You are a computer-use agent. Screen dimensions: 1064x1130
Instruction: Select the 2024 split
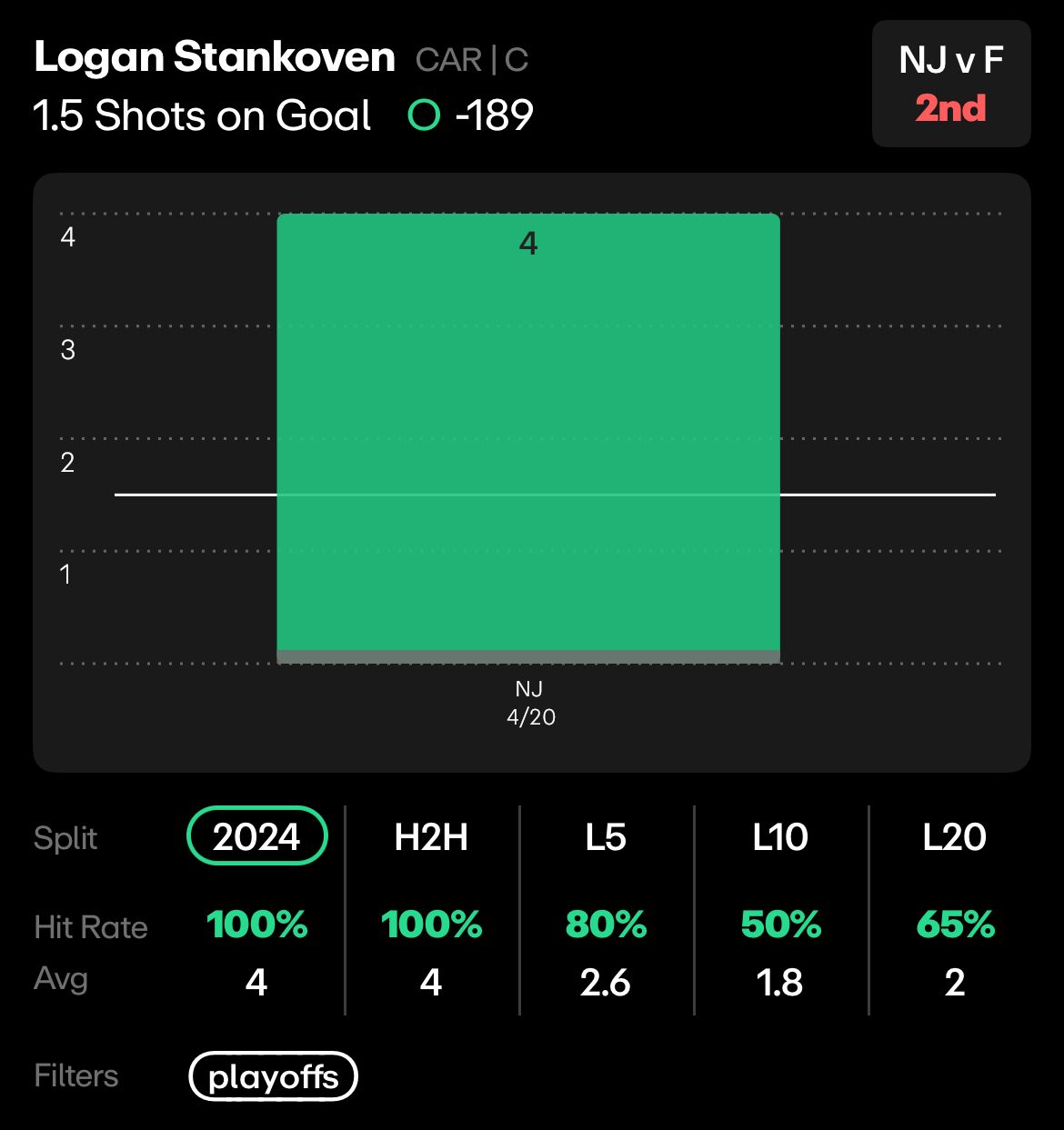[256, 836]
